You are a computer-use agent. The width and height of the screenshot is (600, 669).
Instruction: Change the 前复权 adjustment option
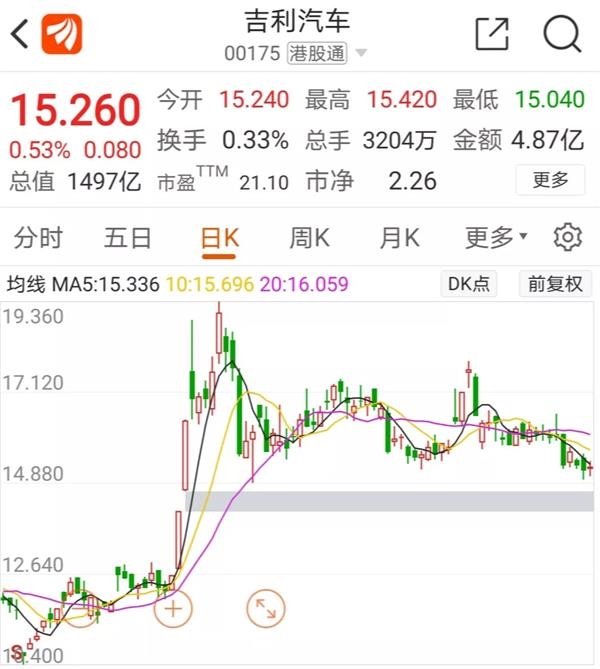[555, 284]
